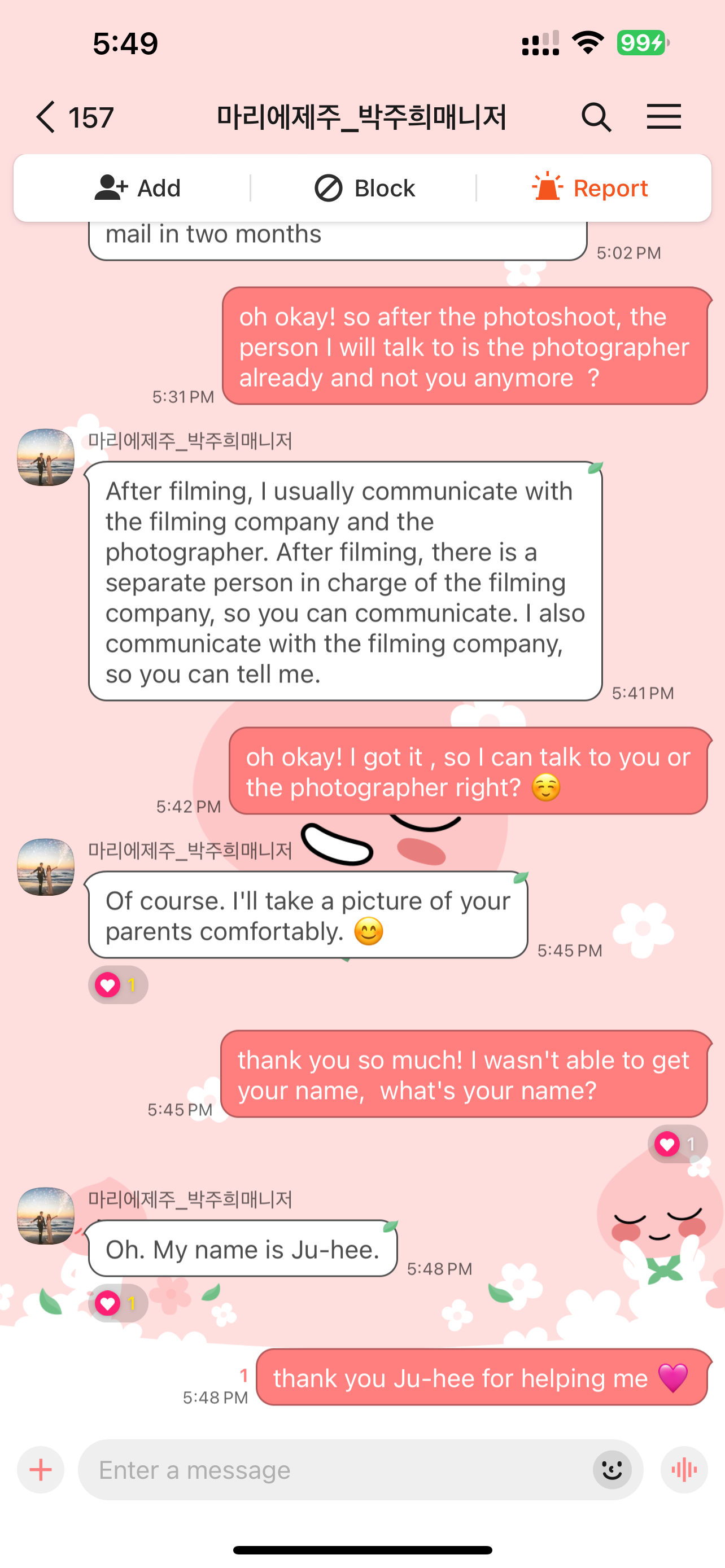The height and width of the screenshot is (1568, 725).
Task: Open sender's profile picture beside "After filming" message
Action: click(x=46, y=457)
